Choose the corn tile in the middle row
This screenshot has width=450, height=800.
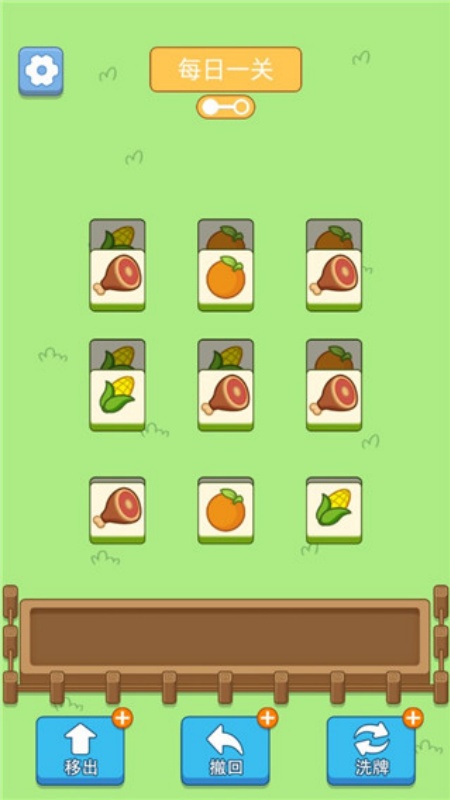click(x=117, y=401)
